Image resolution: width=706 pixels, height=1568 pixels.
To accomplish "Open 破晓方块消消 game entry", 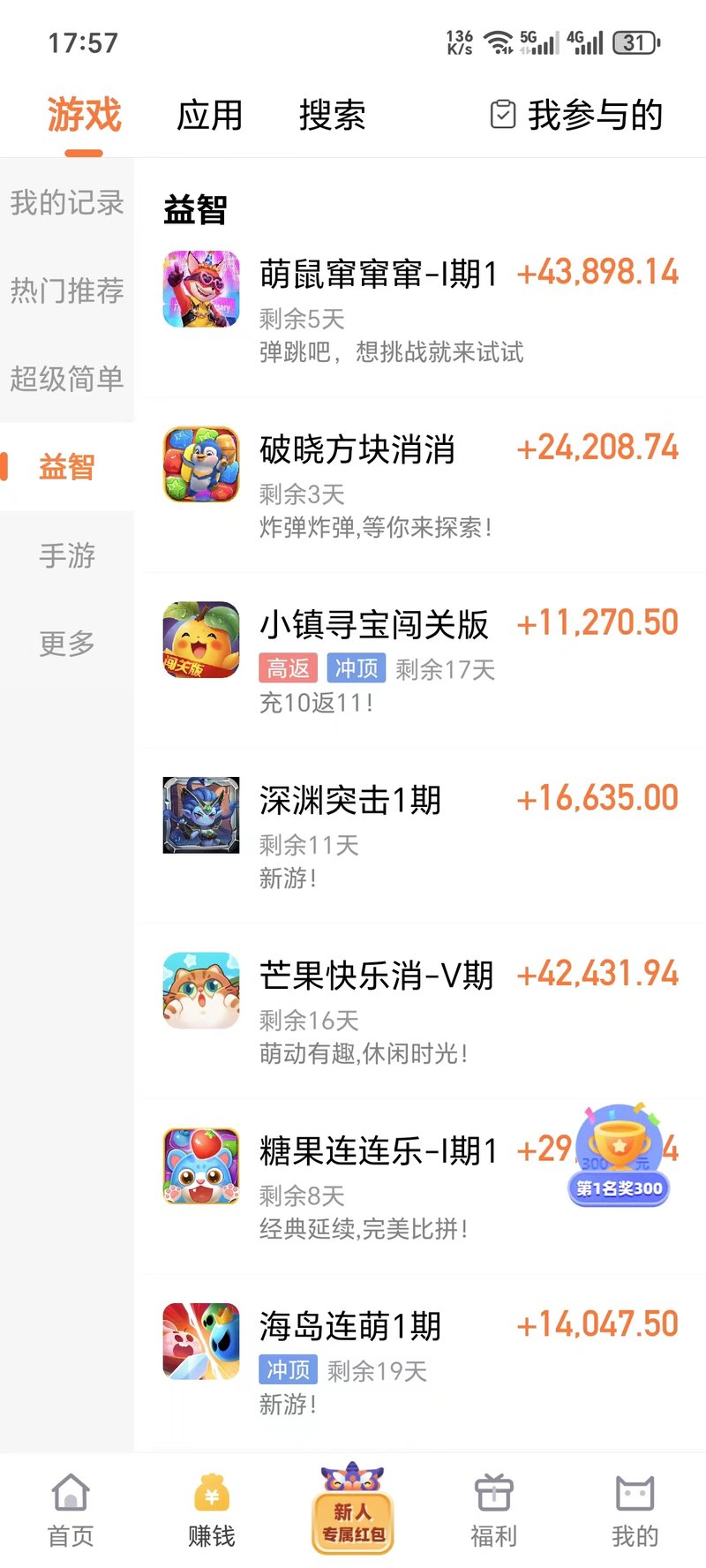I will (x=357, y=450).
